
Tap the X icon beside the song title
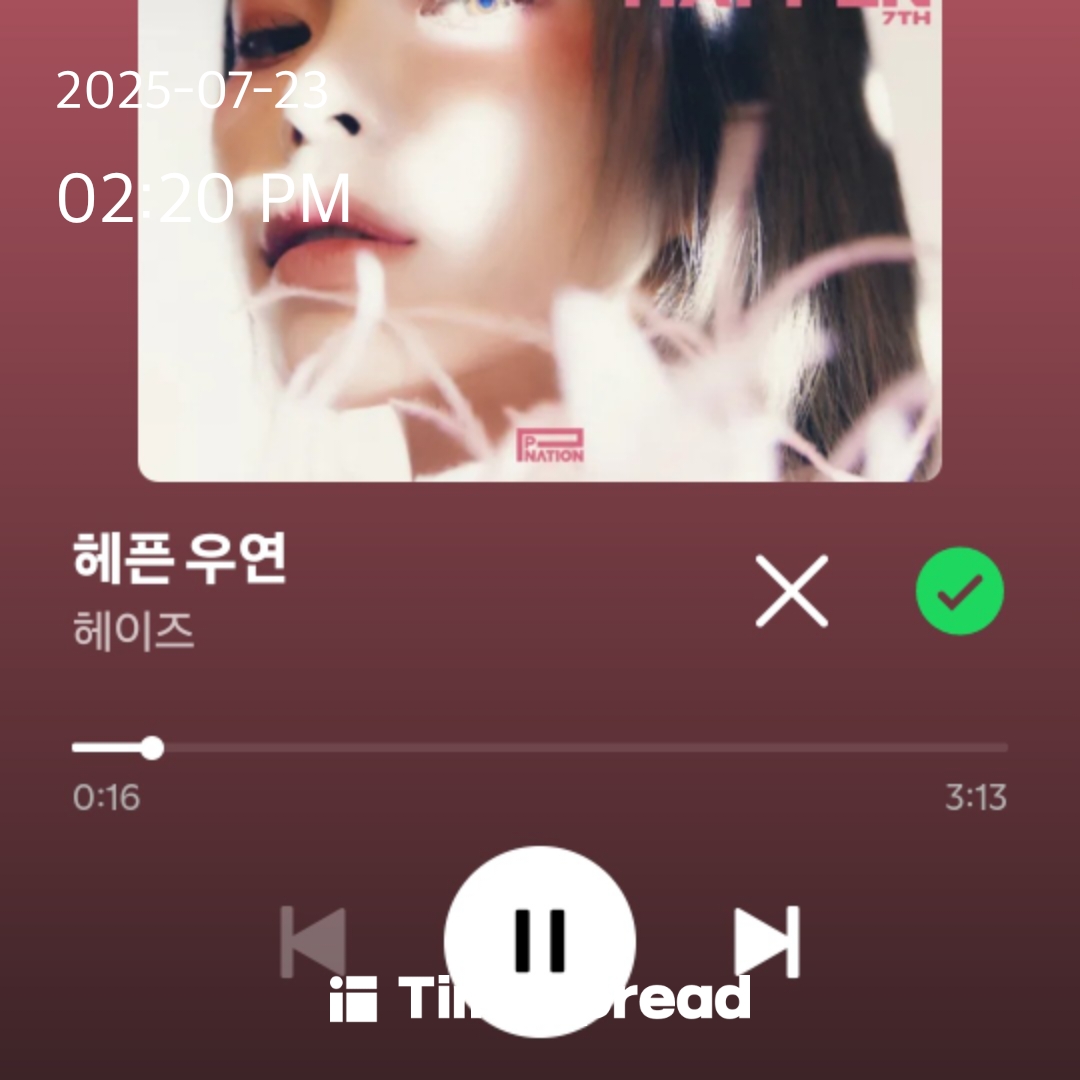pyautogui.click(x=791, y=592)
